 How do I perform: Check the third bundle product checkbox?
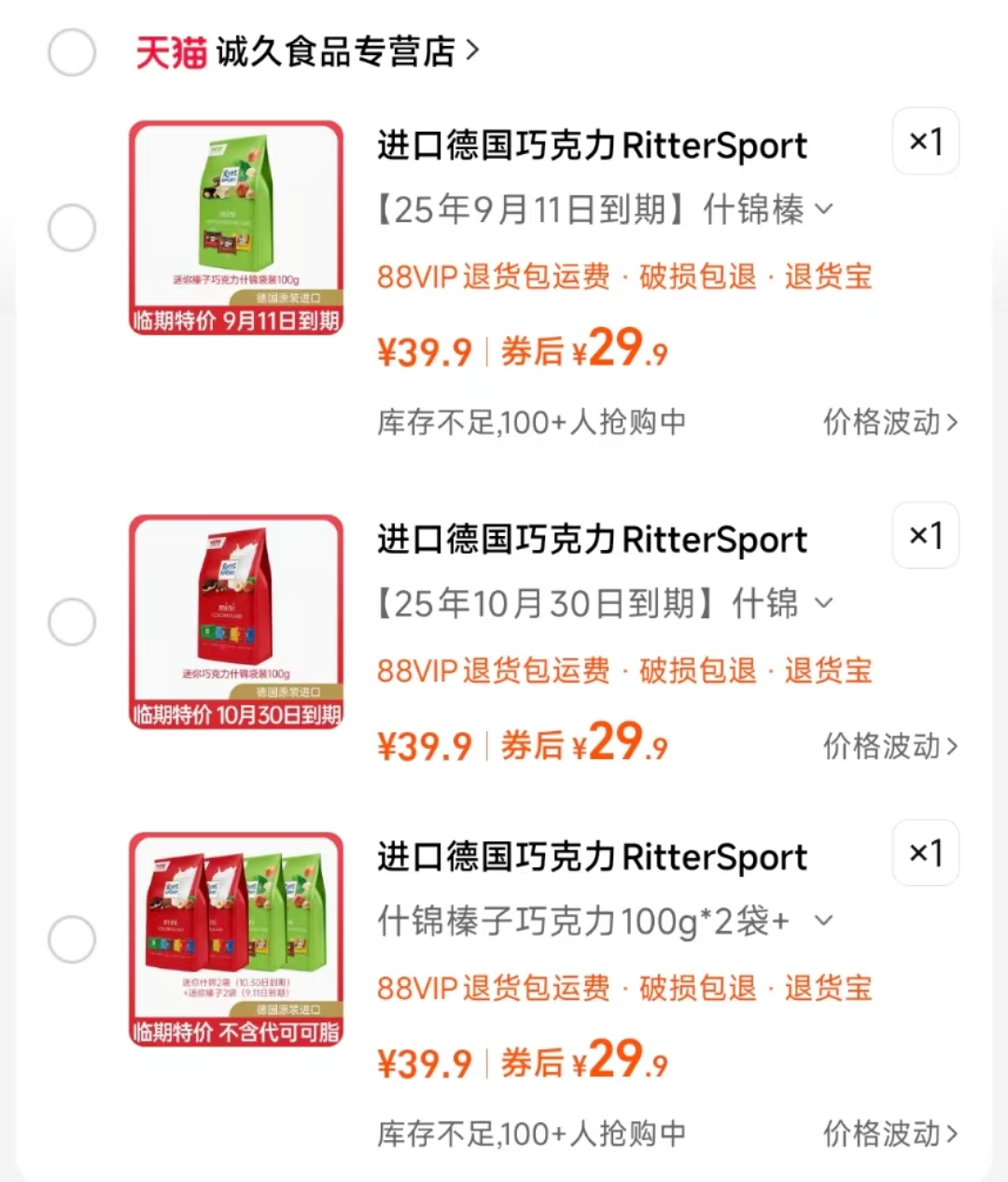click(72, 939)
